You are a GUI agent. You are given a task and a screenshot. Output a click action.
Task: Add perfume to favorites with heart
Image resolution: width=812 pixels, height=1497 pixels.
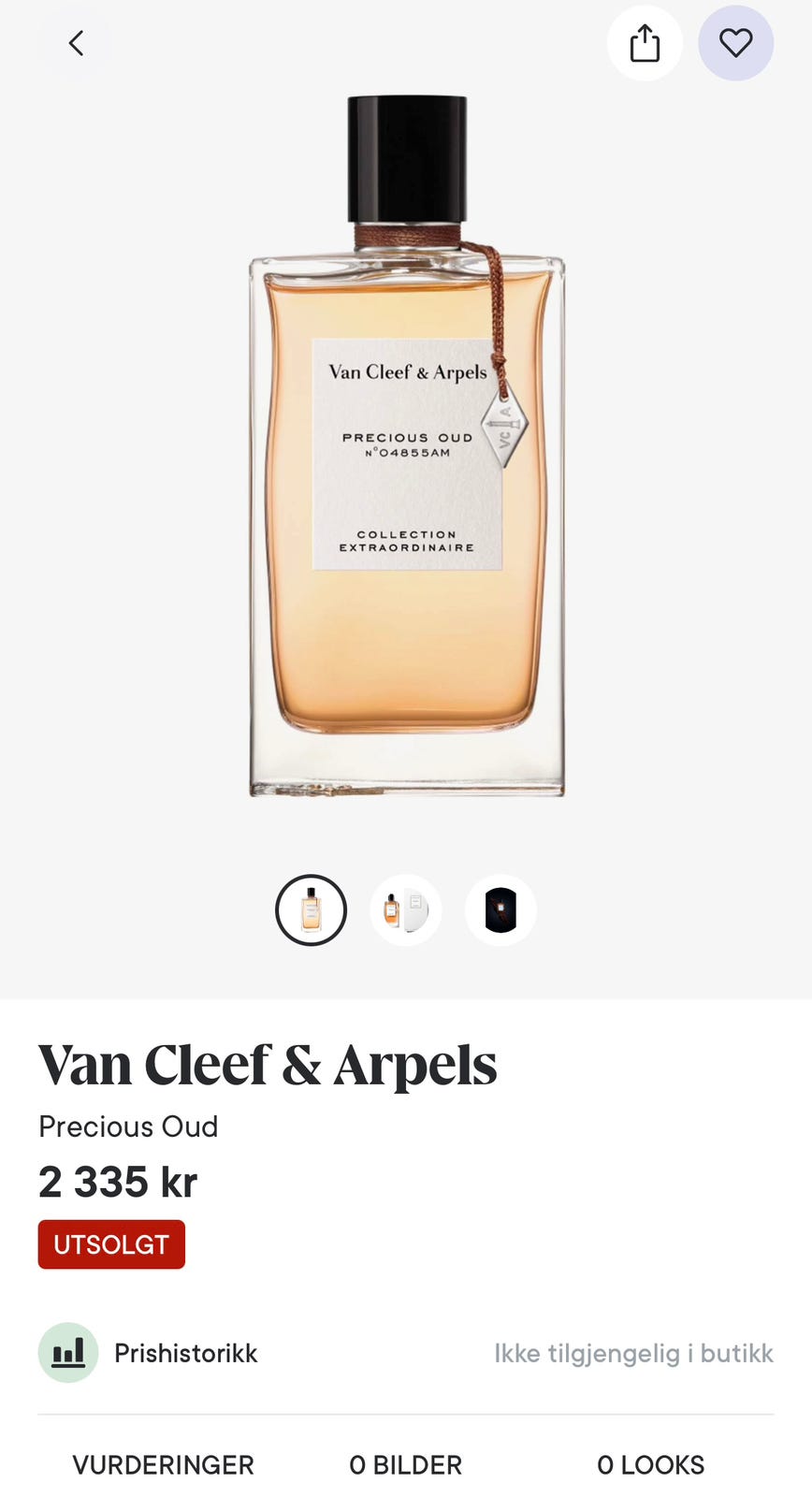pos(736,43)
